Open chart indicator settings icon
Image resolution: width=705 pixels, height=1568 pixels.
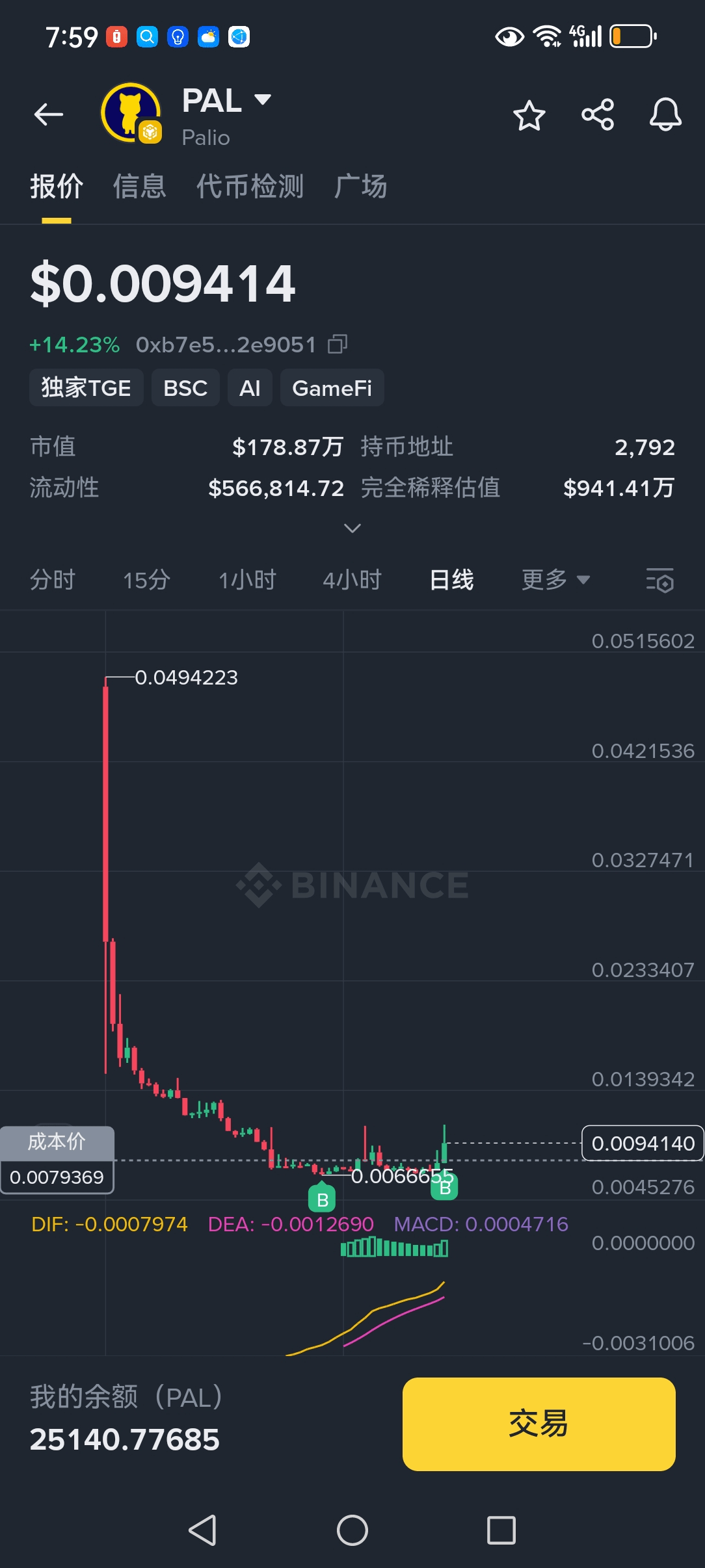point(659,579)
